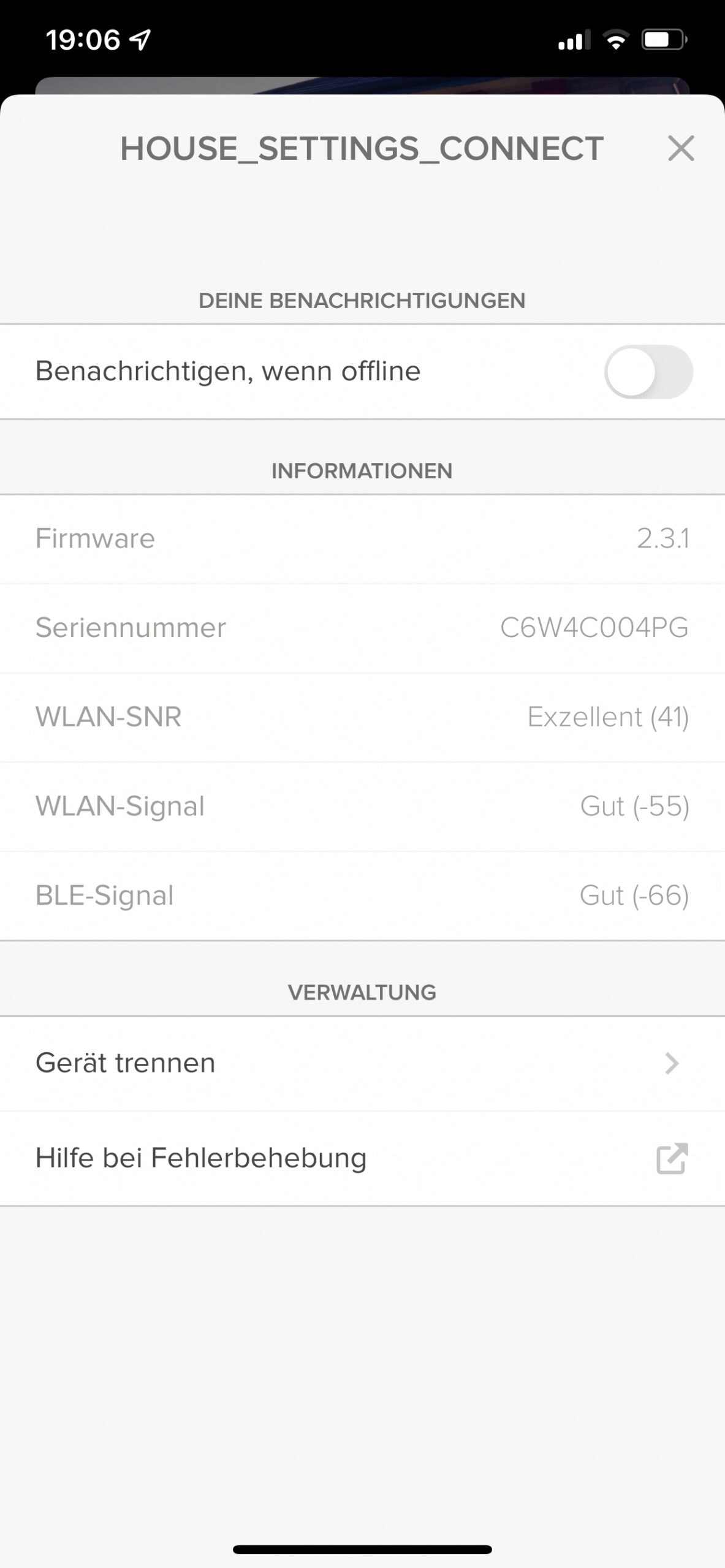Screen dimensions: 725x1568
Task: Enable the 'Benachrichtigen, wenn offline' switch
Action: [x=648, y=371]
